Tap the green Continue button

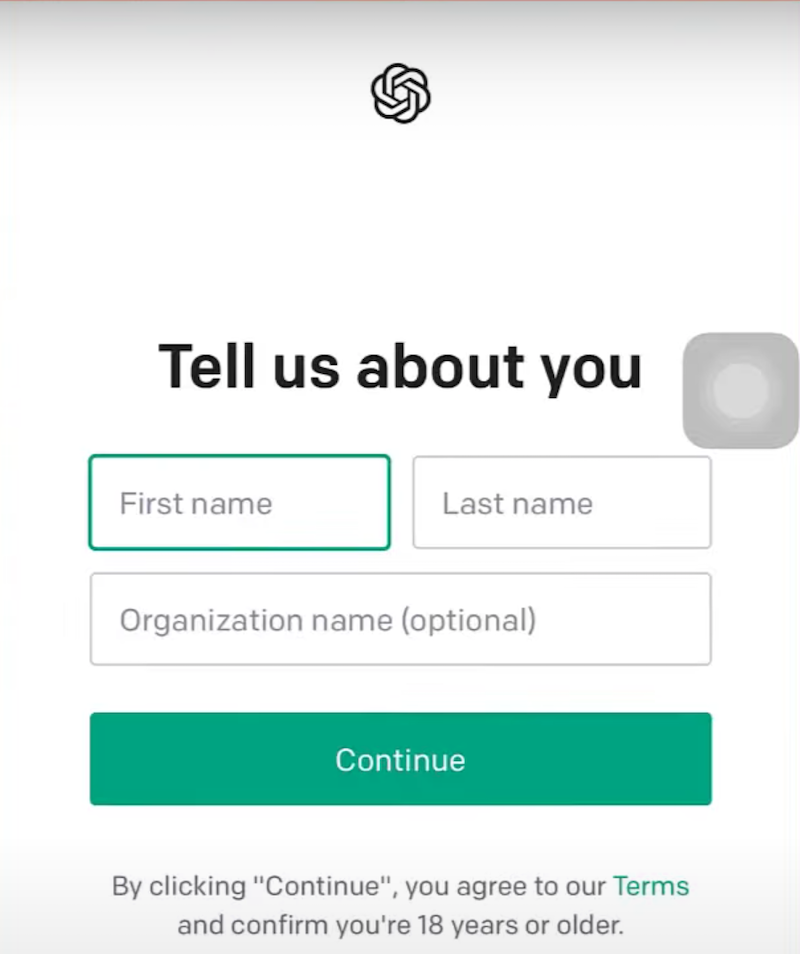(400, 759)
